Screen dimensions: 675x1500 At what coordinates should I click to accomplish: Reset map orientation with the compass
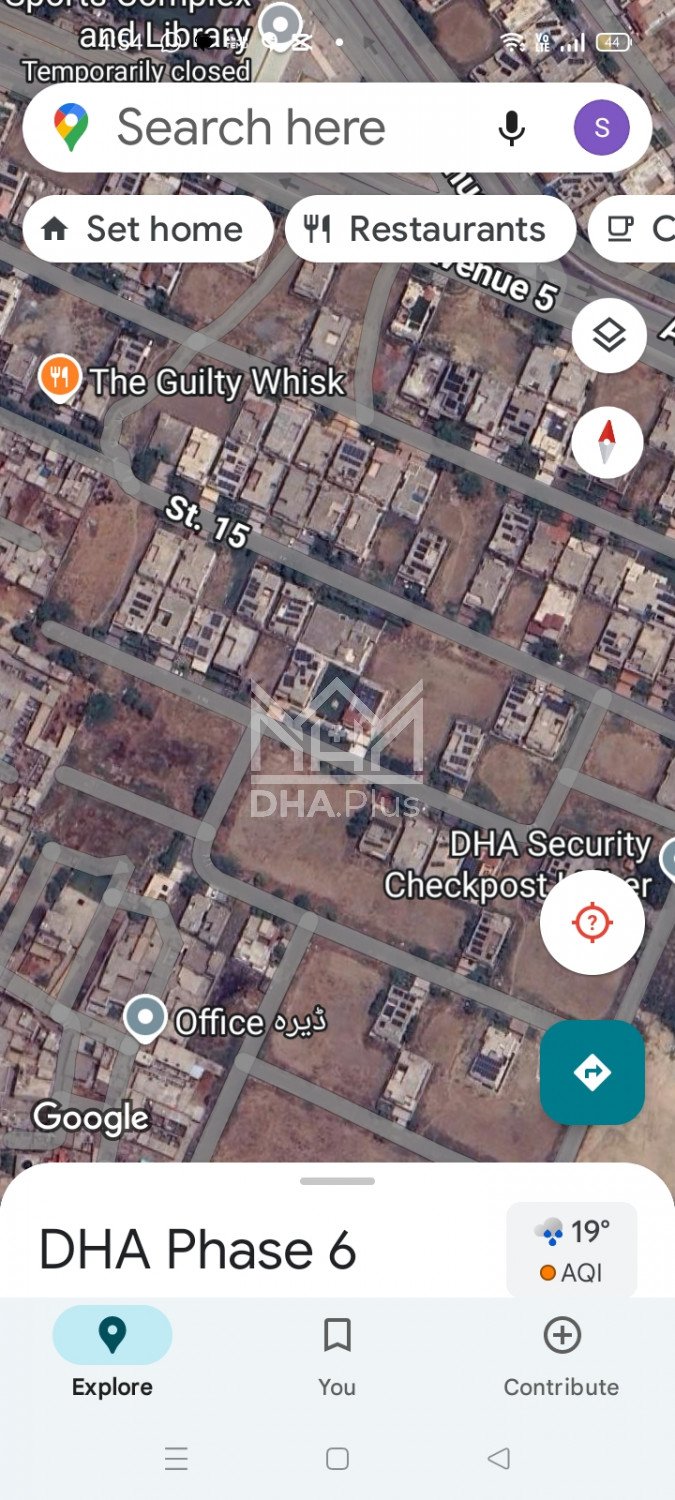click(607, 441)
